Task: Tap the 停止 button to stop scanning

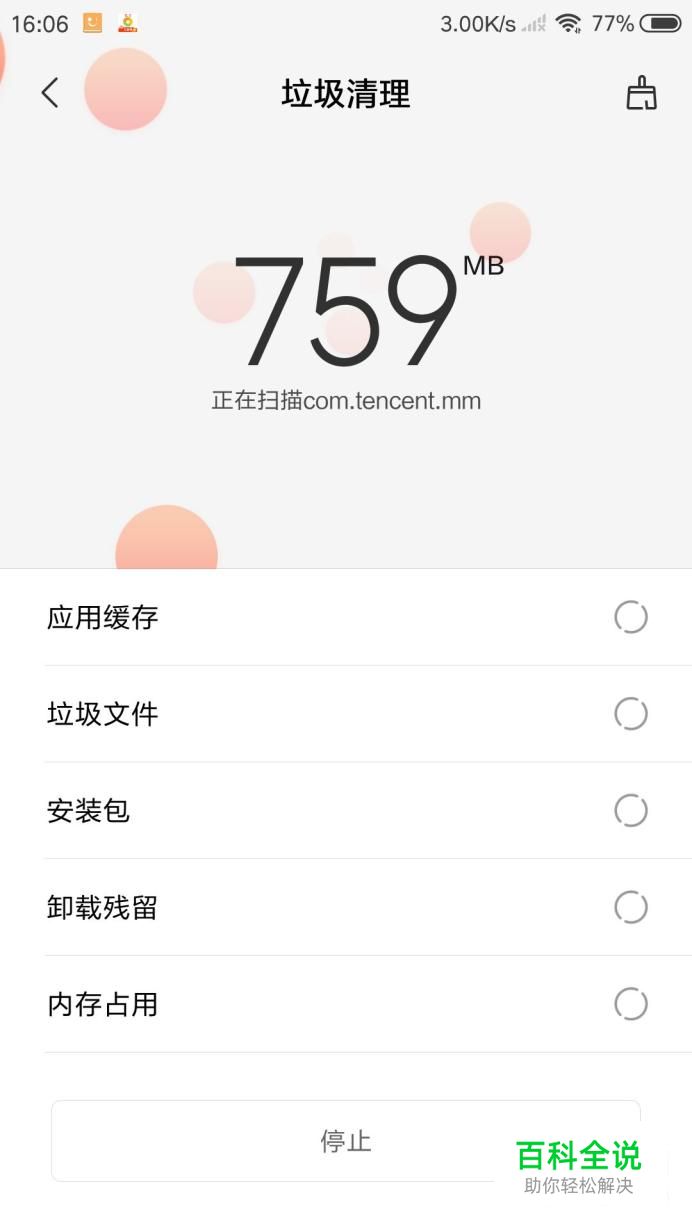Action: (x=346, y=1141)
